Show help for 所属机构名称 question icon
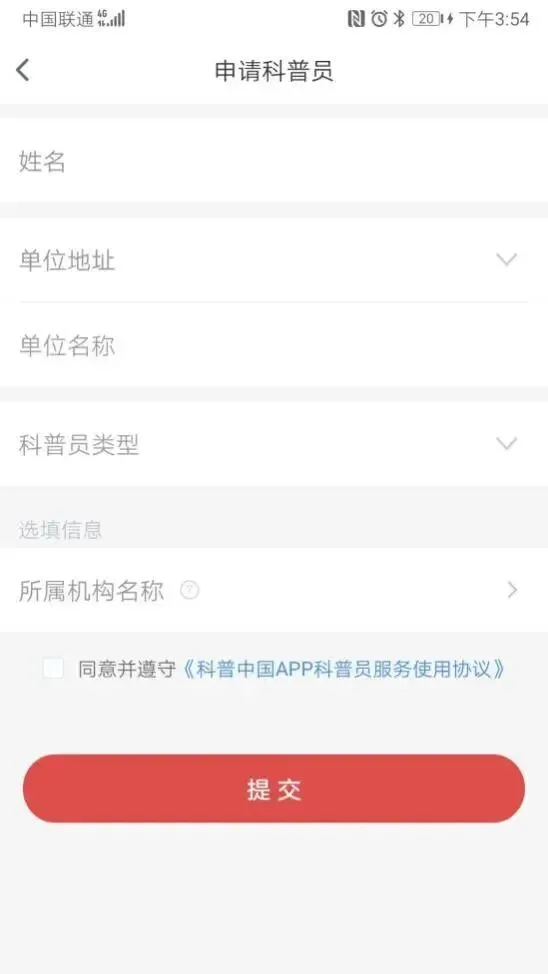This screenshot has height=974, width=548. (x=190, y=590)
